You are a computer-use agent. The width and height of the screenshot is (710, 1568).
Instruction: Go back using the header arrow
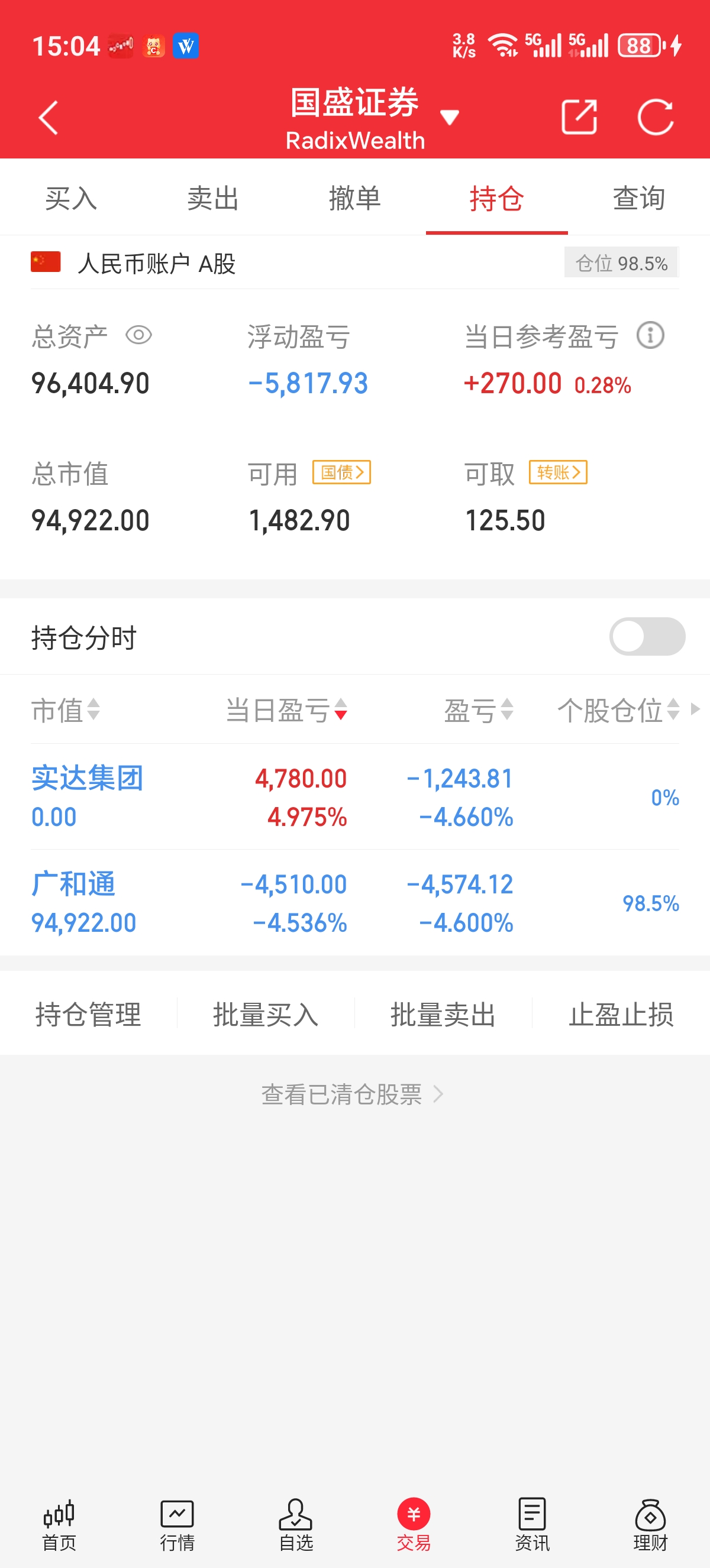(x=49, y=117)
